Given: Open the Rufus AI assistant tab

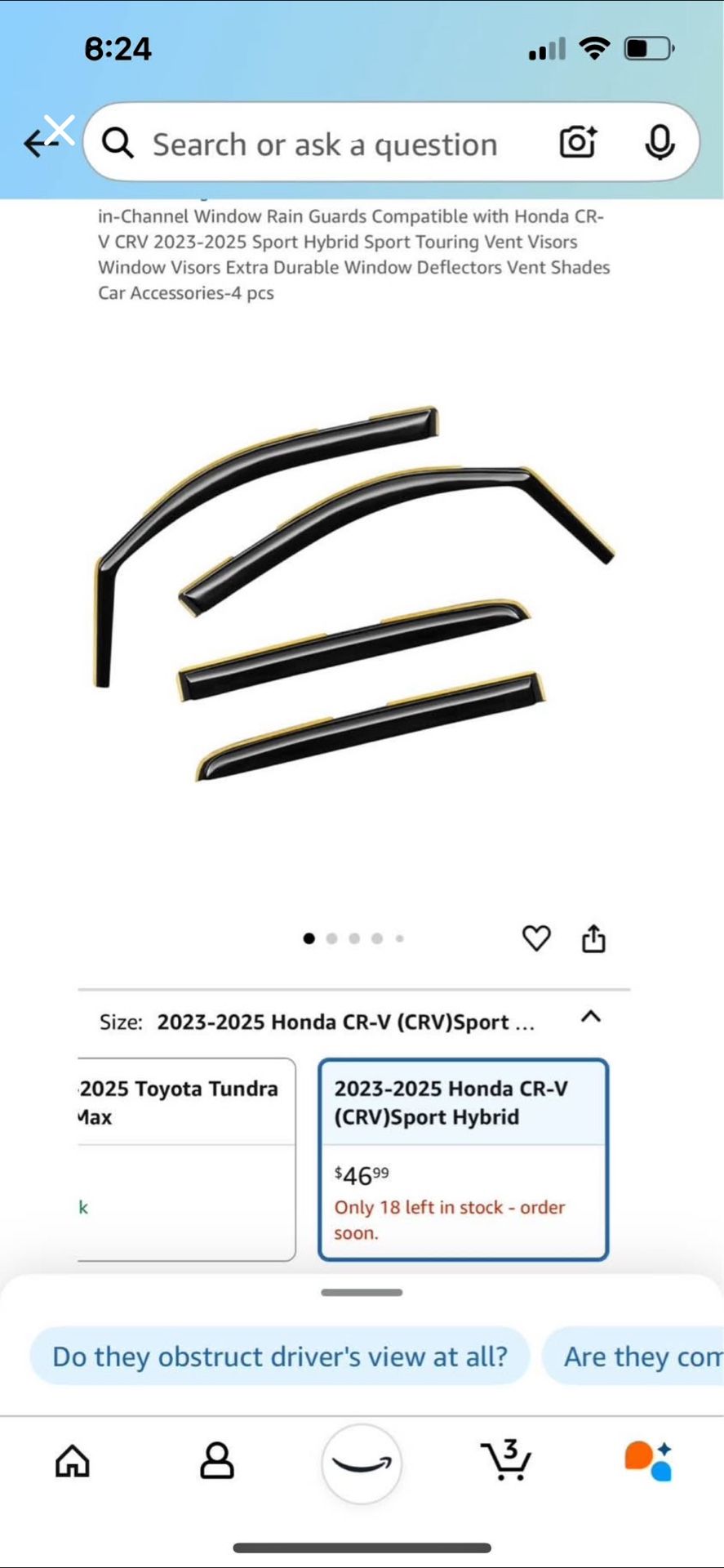Looking at the screenshot, I should point(649,1461).
